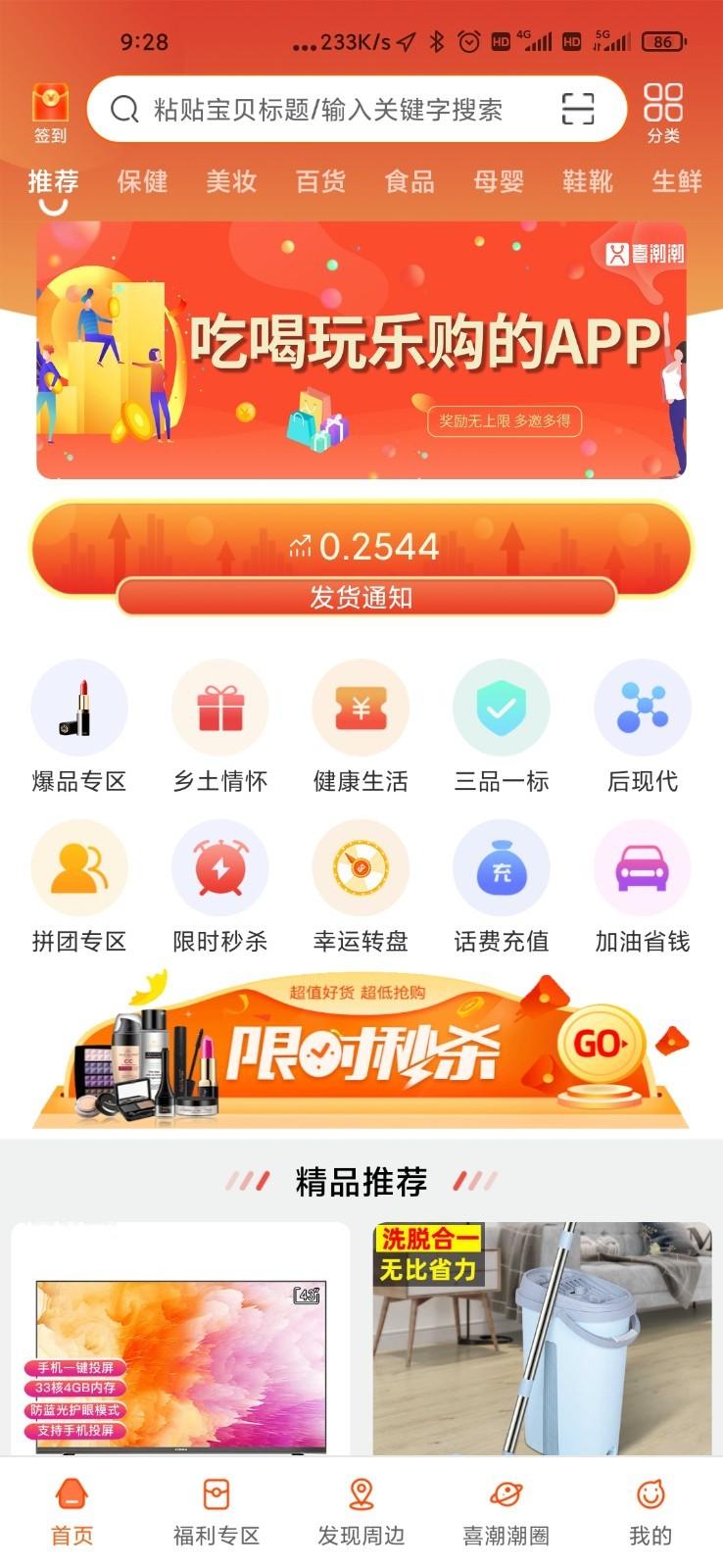Tap the 三品一标 shield icon

click(x=502, y=708)
